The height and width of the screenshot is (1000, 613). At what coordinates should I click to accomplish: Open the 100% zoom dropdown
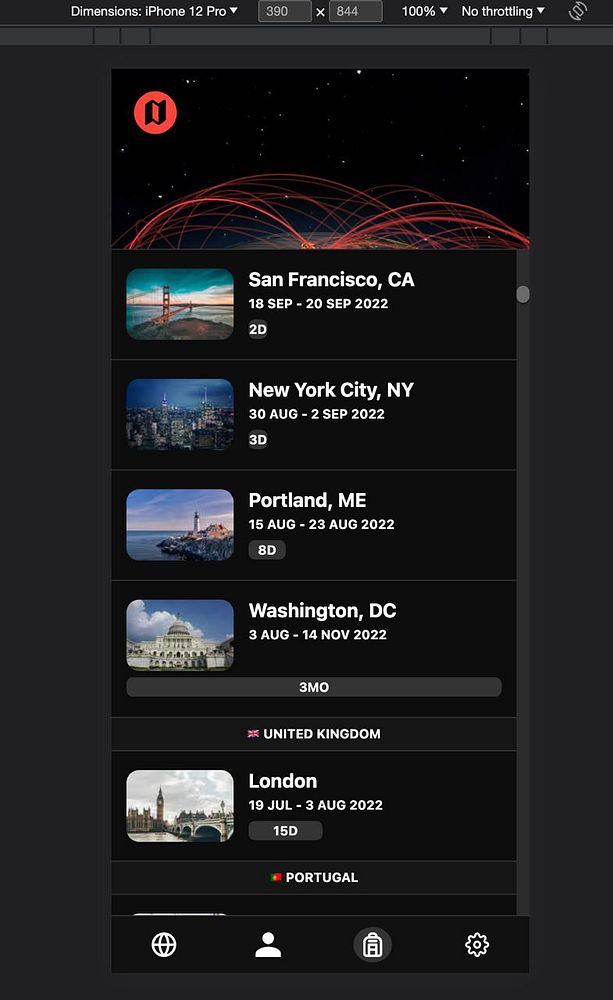point(424,11)
